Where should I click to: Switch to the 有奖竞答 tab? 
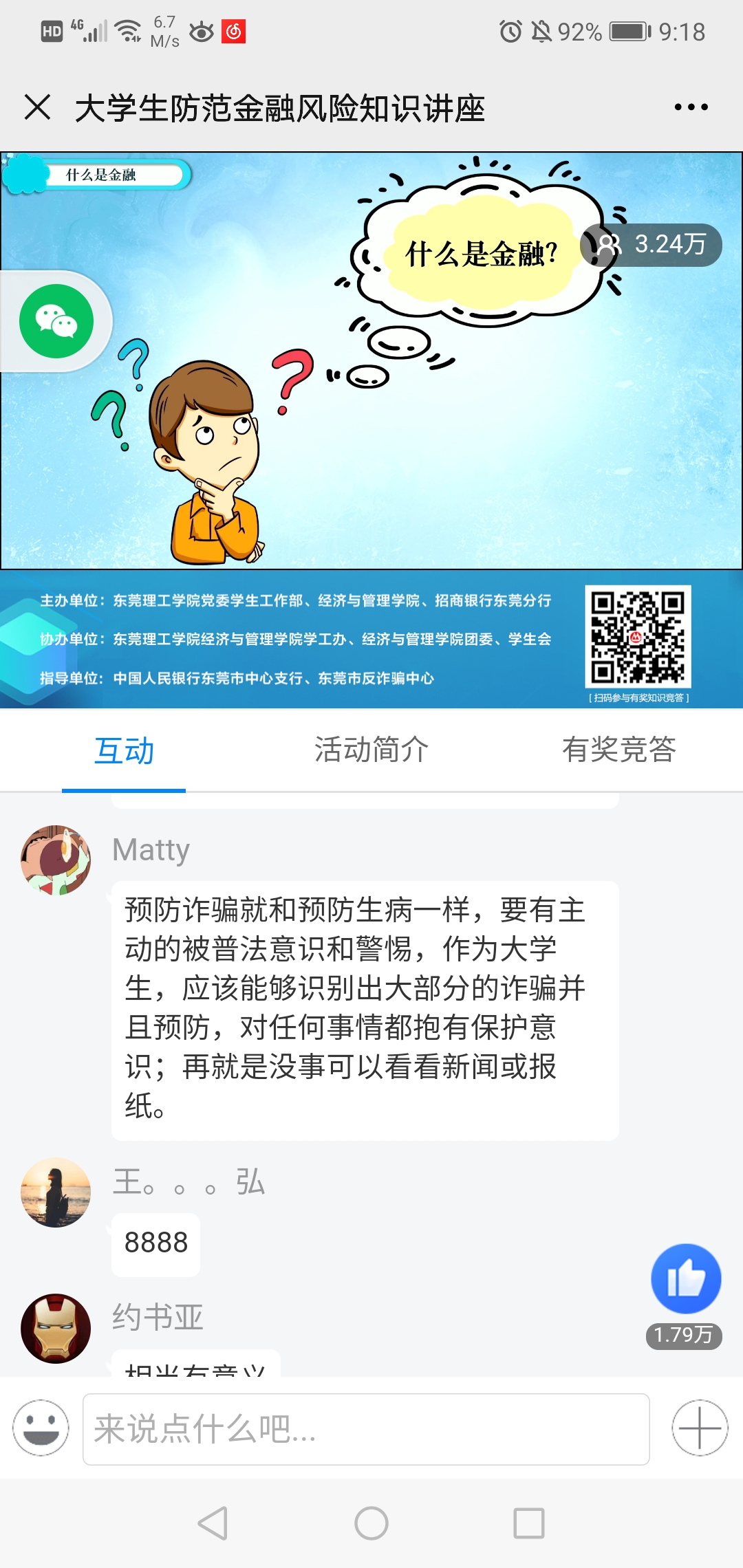tap(618, 750)
